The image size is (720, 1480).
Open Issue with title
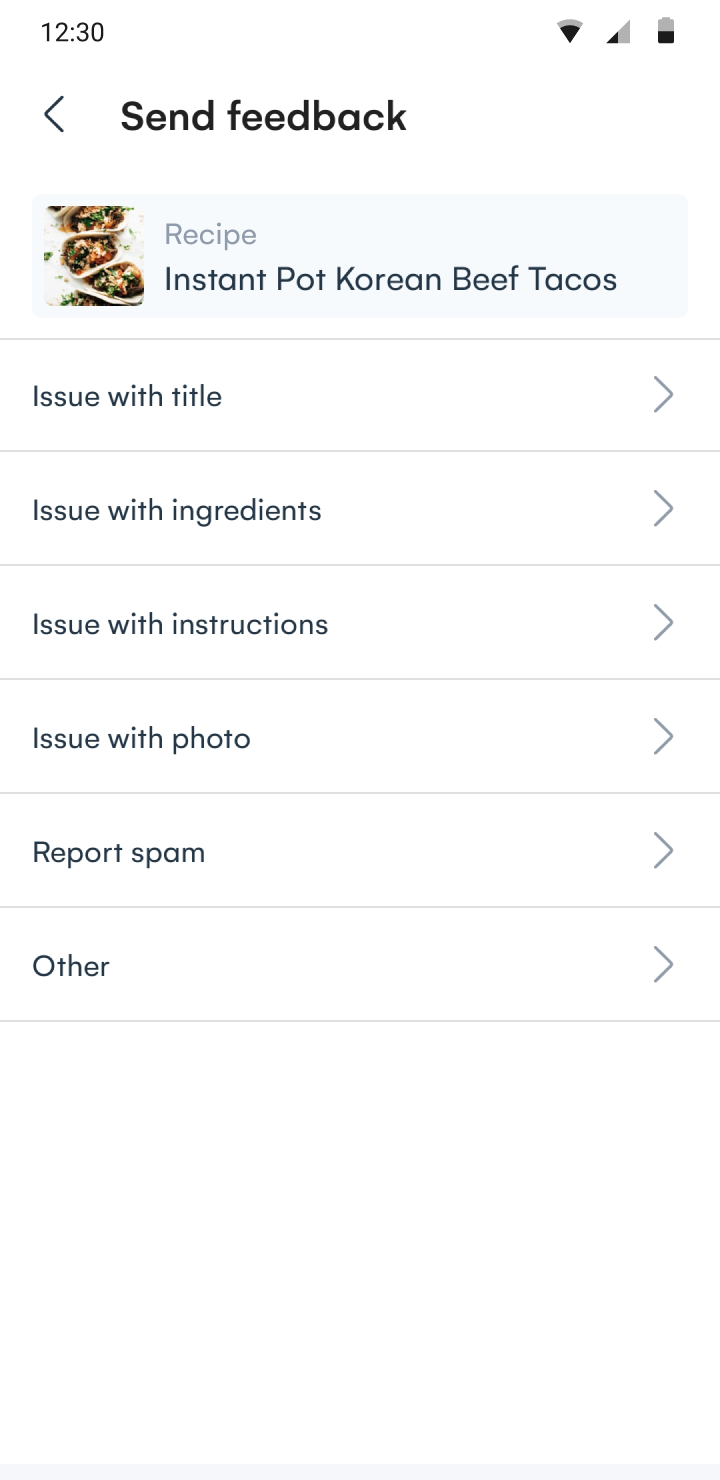pyautogui.click(x=360, y=396)
